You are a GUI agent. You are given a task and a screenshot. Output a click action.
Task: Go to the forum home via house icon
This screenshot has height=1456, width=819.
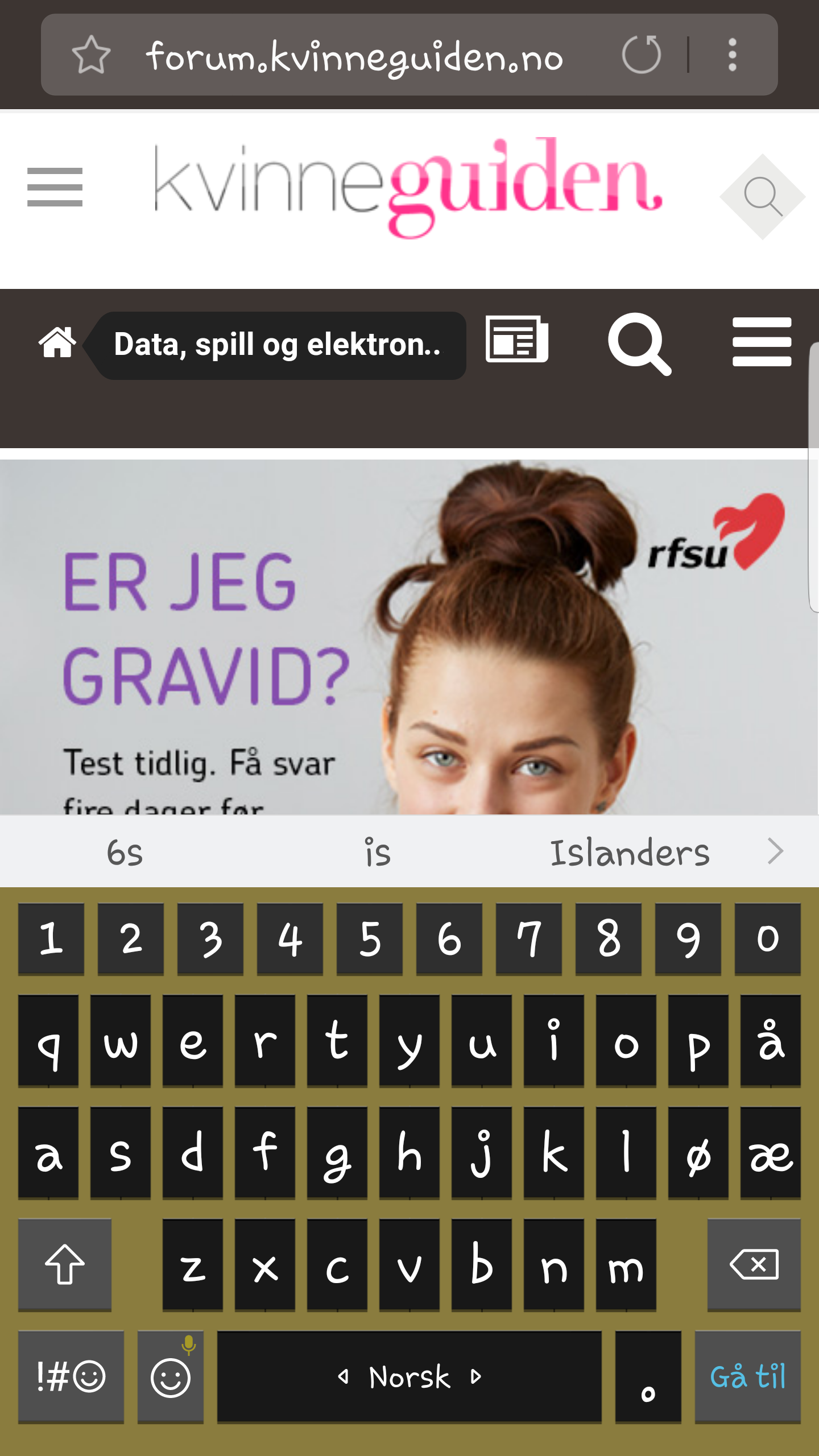point(57,342)
